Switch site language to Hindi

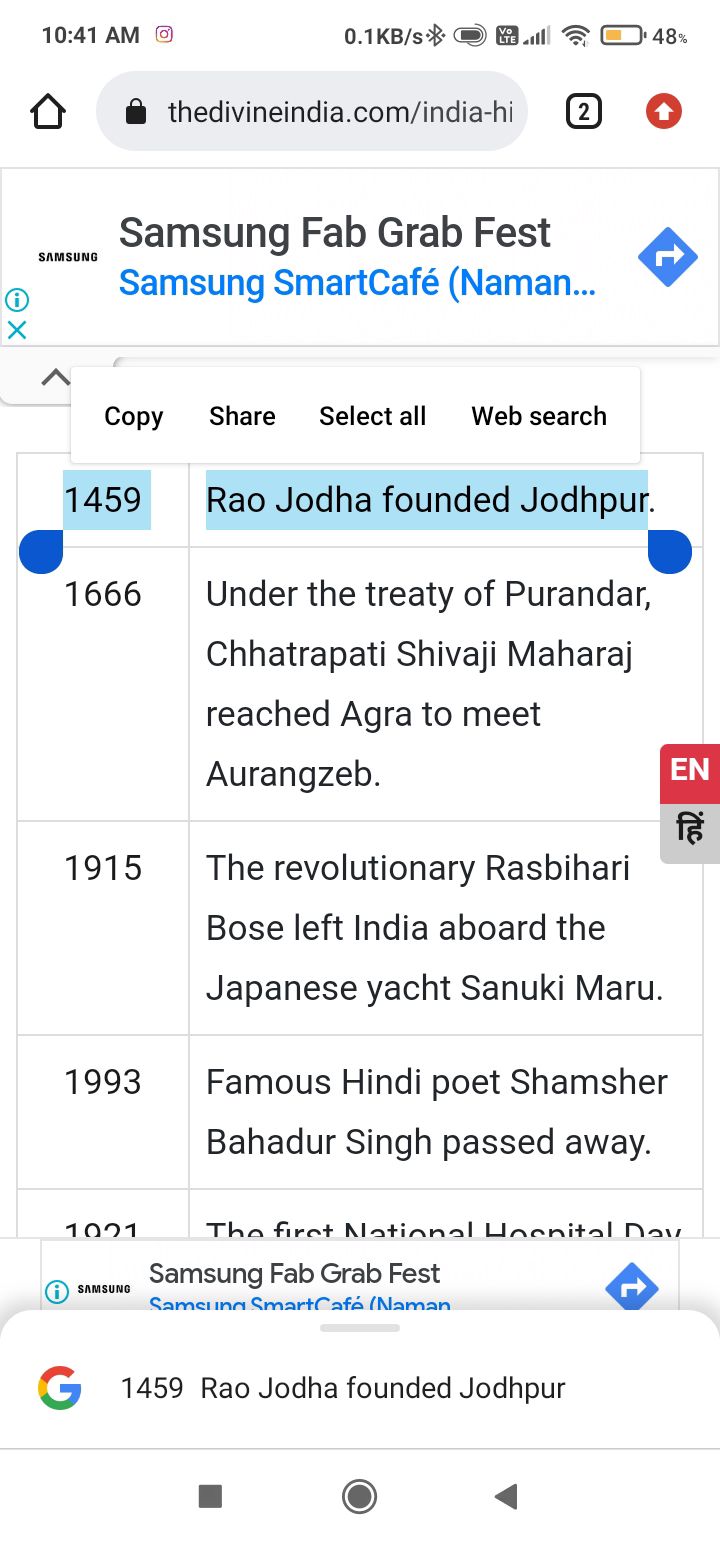coord(690,830)
